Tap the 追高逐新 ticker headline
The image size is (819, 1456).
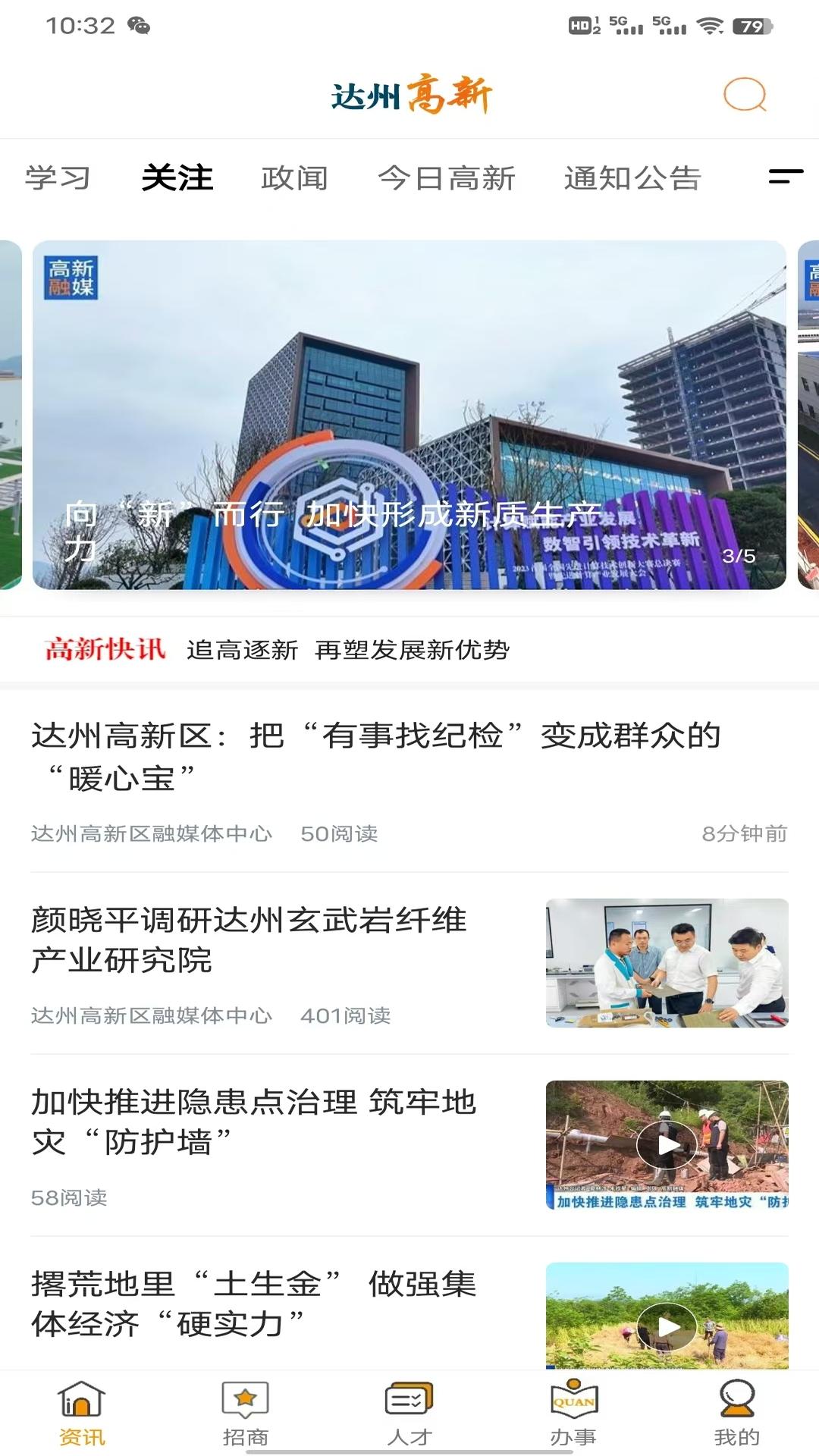coord(350,649)
